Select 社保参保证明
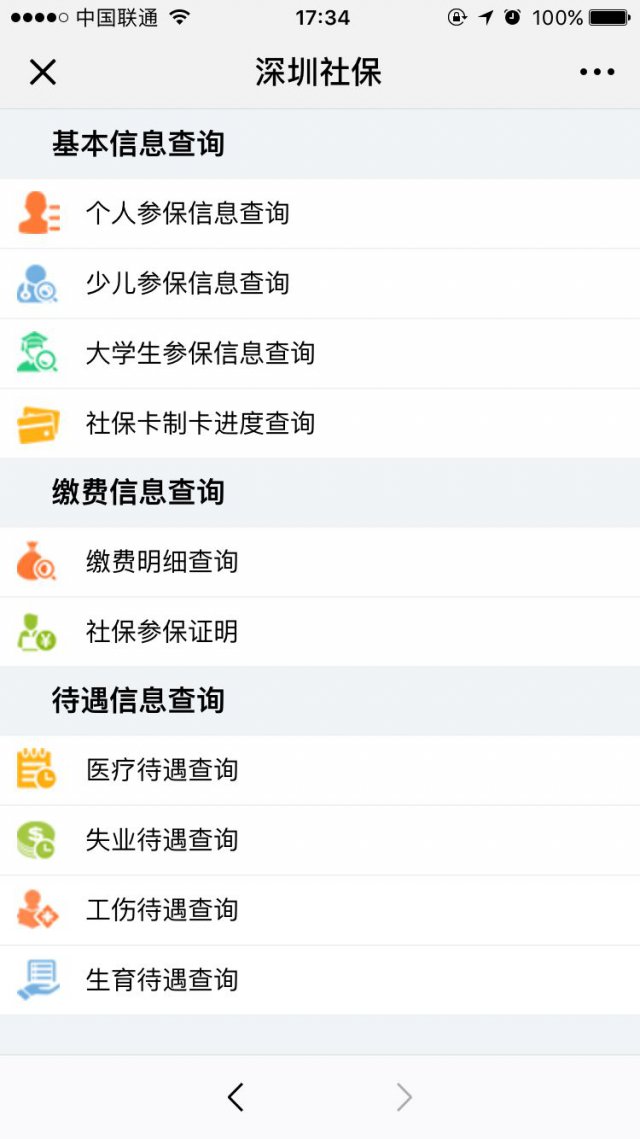 coord(162,632)
